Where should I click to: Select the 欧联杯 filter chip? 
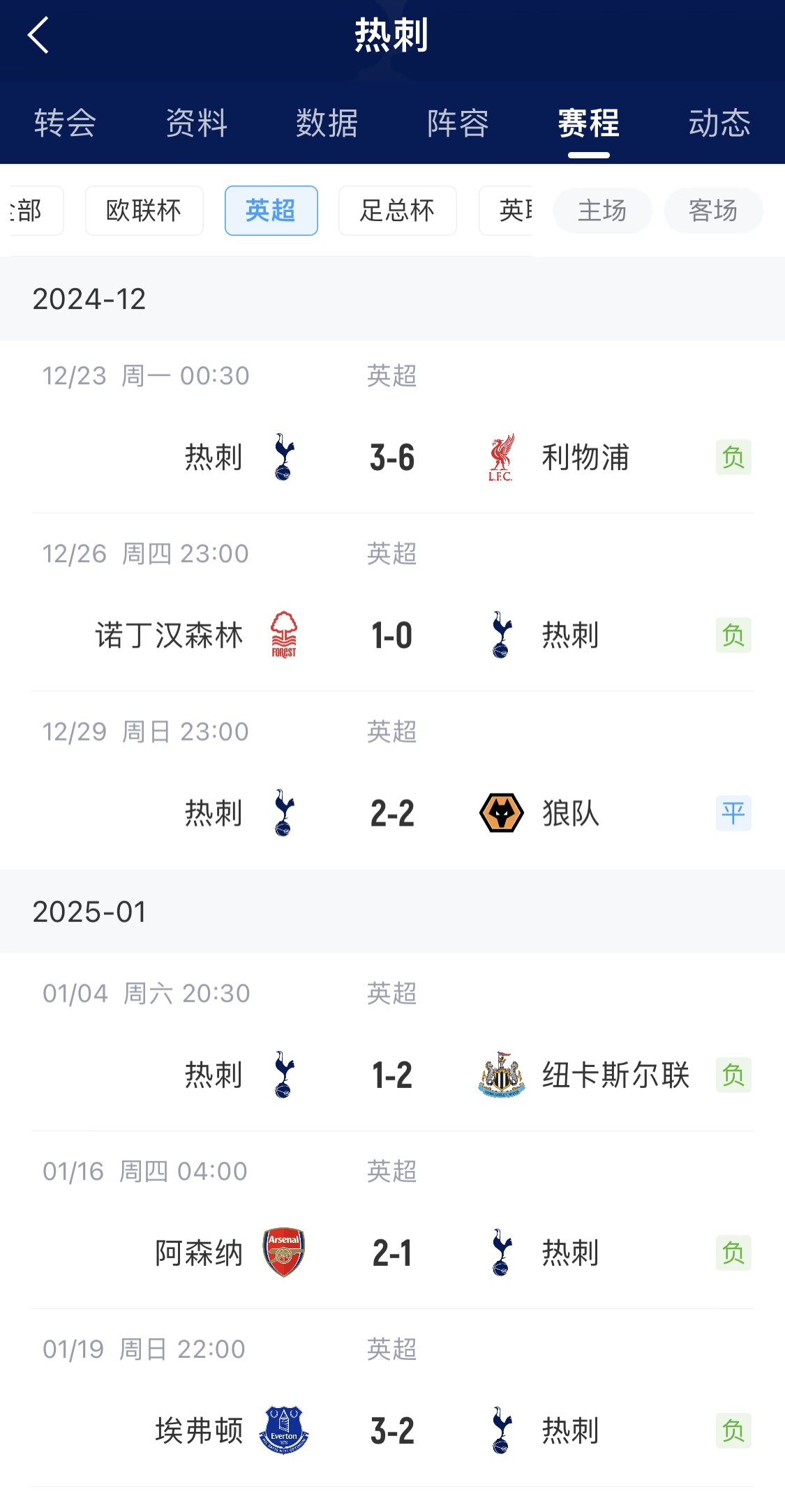tap(144, 211)
